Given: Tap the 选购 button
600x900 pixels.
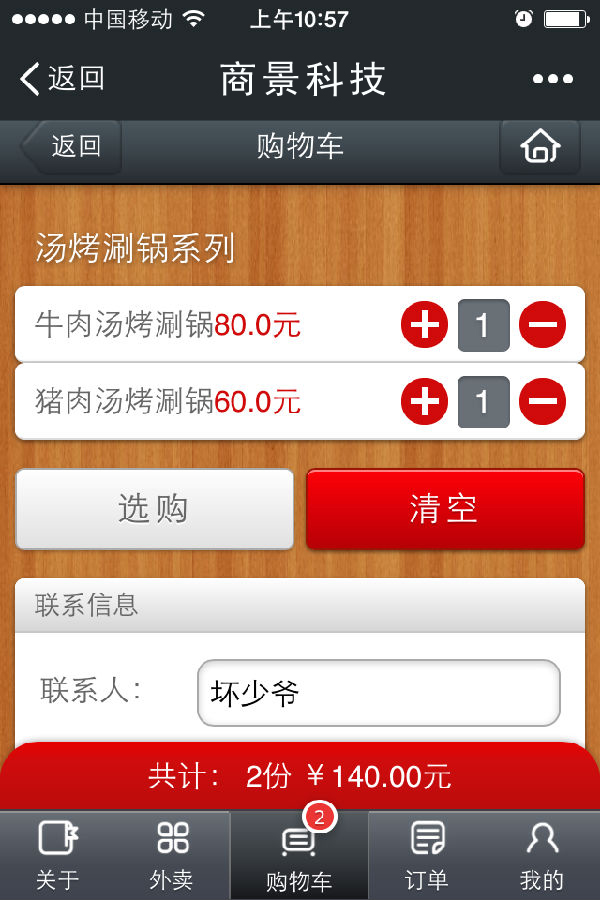Looking at the screenshot, I should [x=154, y=509].
